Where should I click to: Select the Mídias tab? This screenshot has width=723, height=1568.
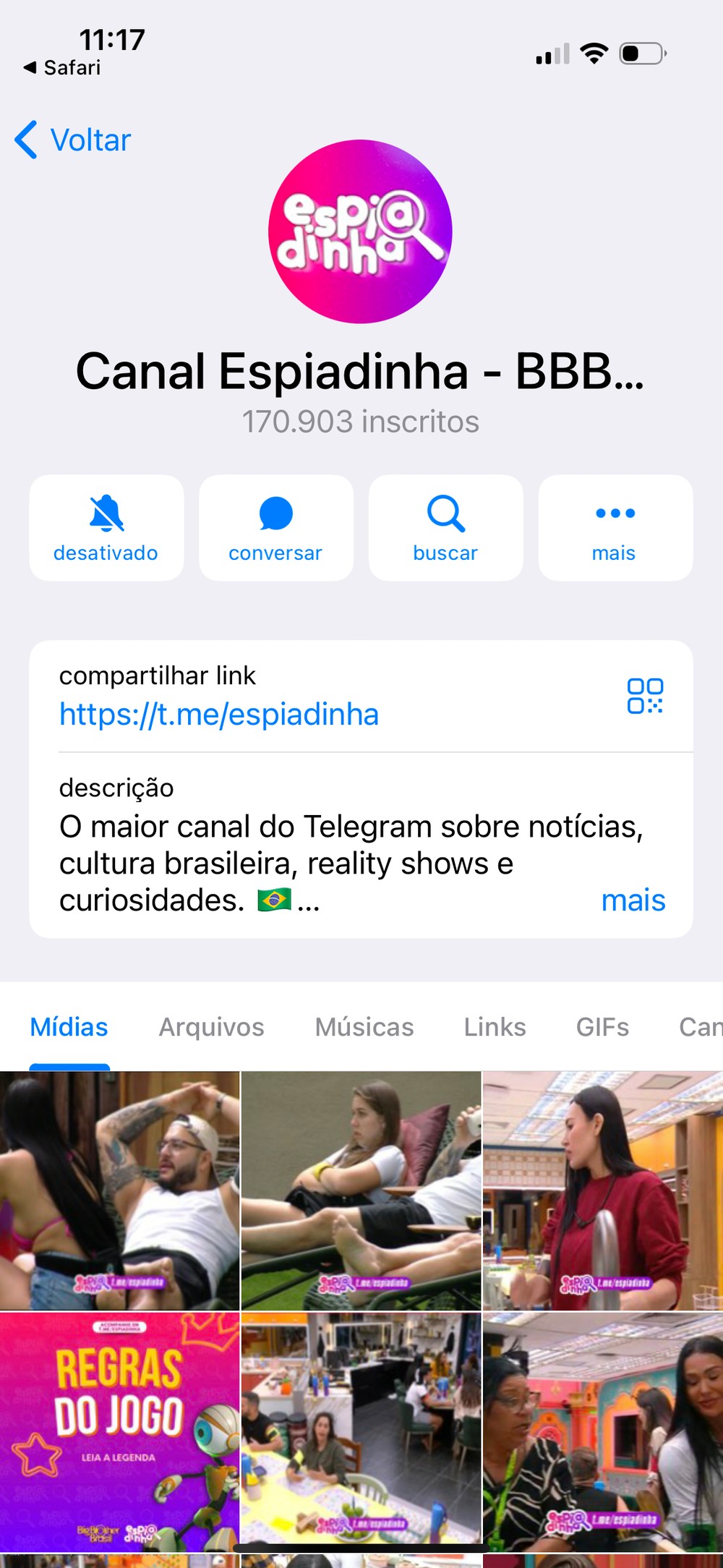point(69,1027)
